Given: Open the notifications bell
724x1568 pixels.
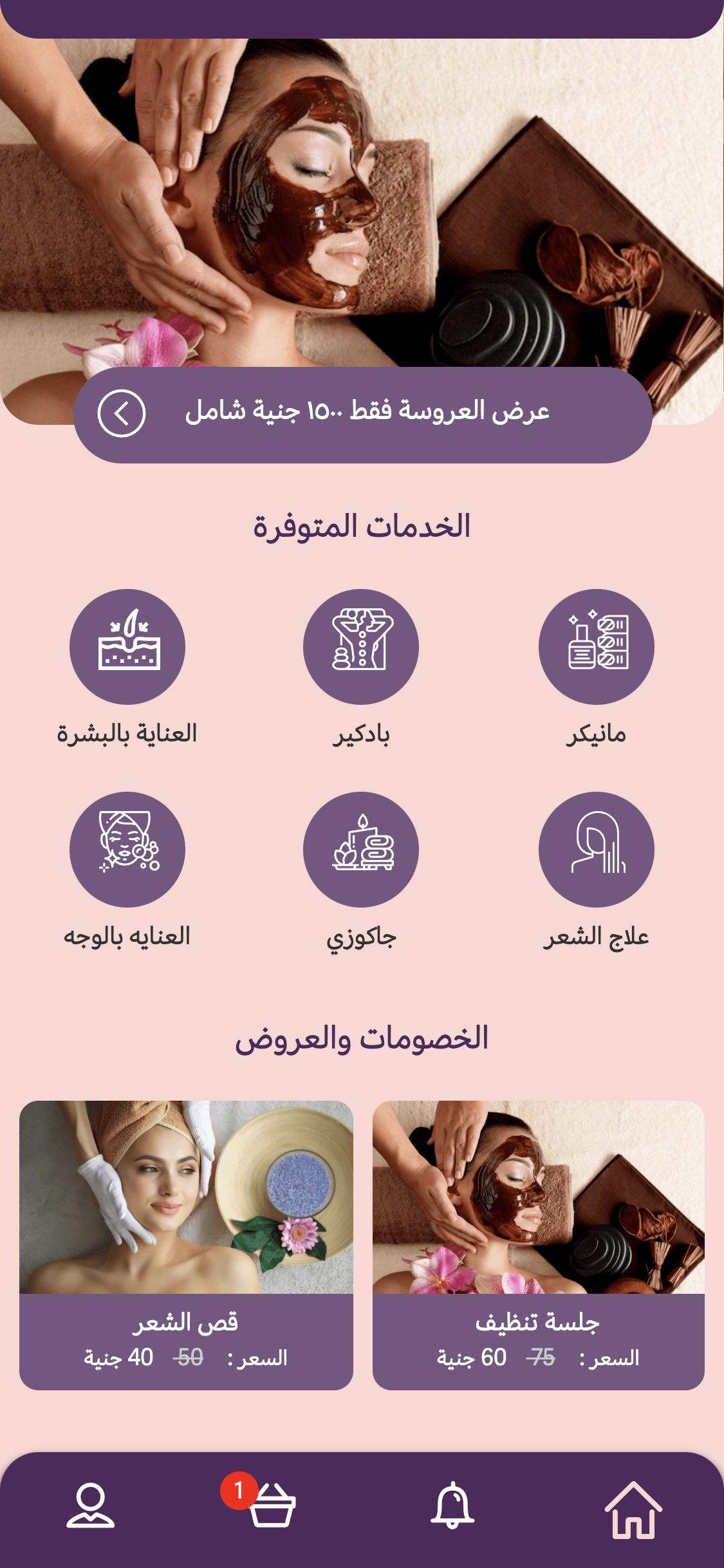Looking at the screenshot, I should (x=452, y=1505).
